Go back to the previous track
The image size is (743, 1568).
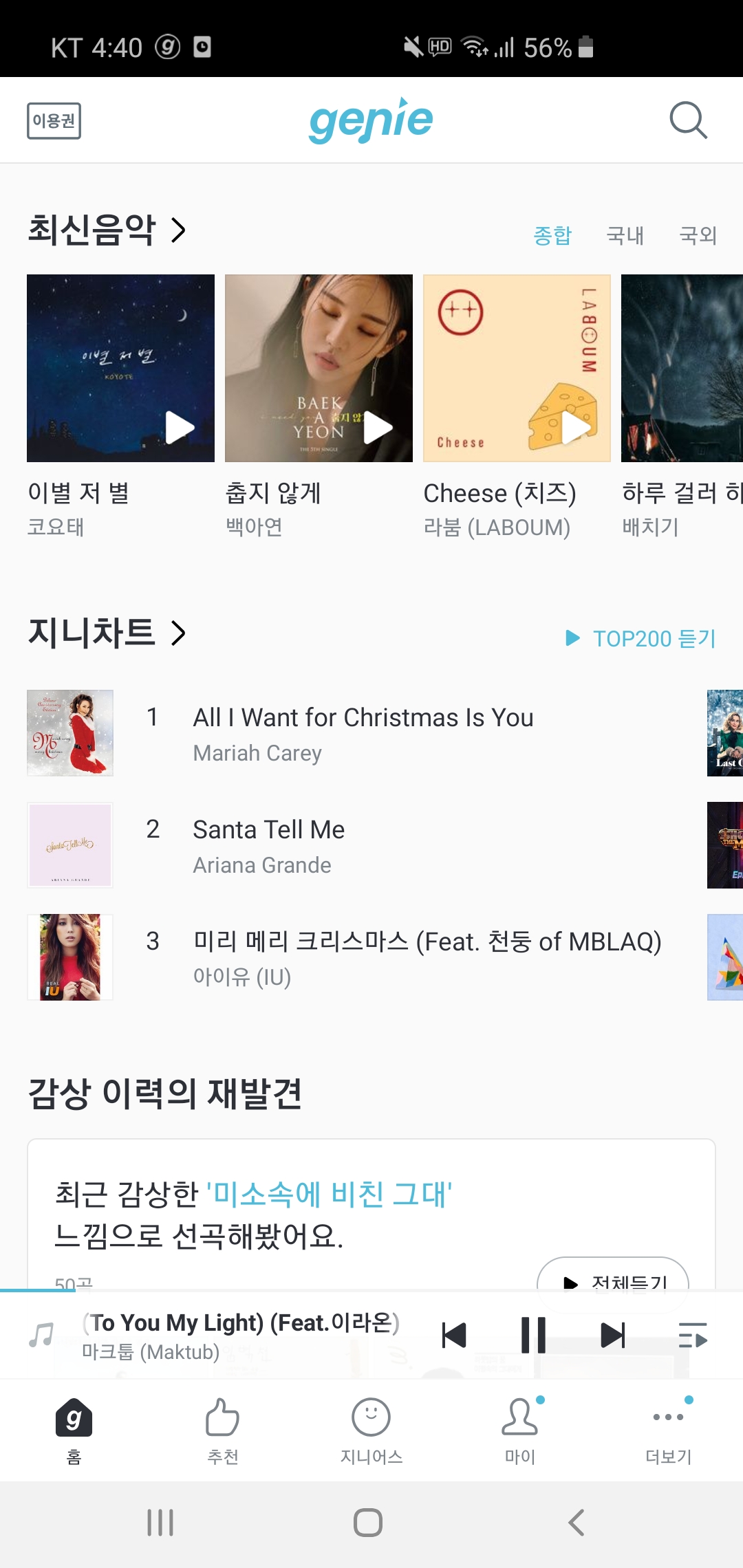454,1336
